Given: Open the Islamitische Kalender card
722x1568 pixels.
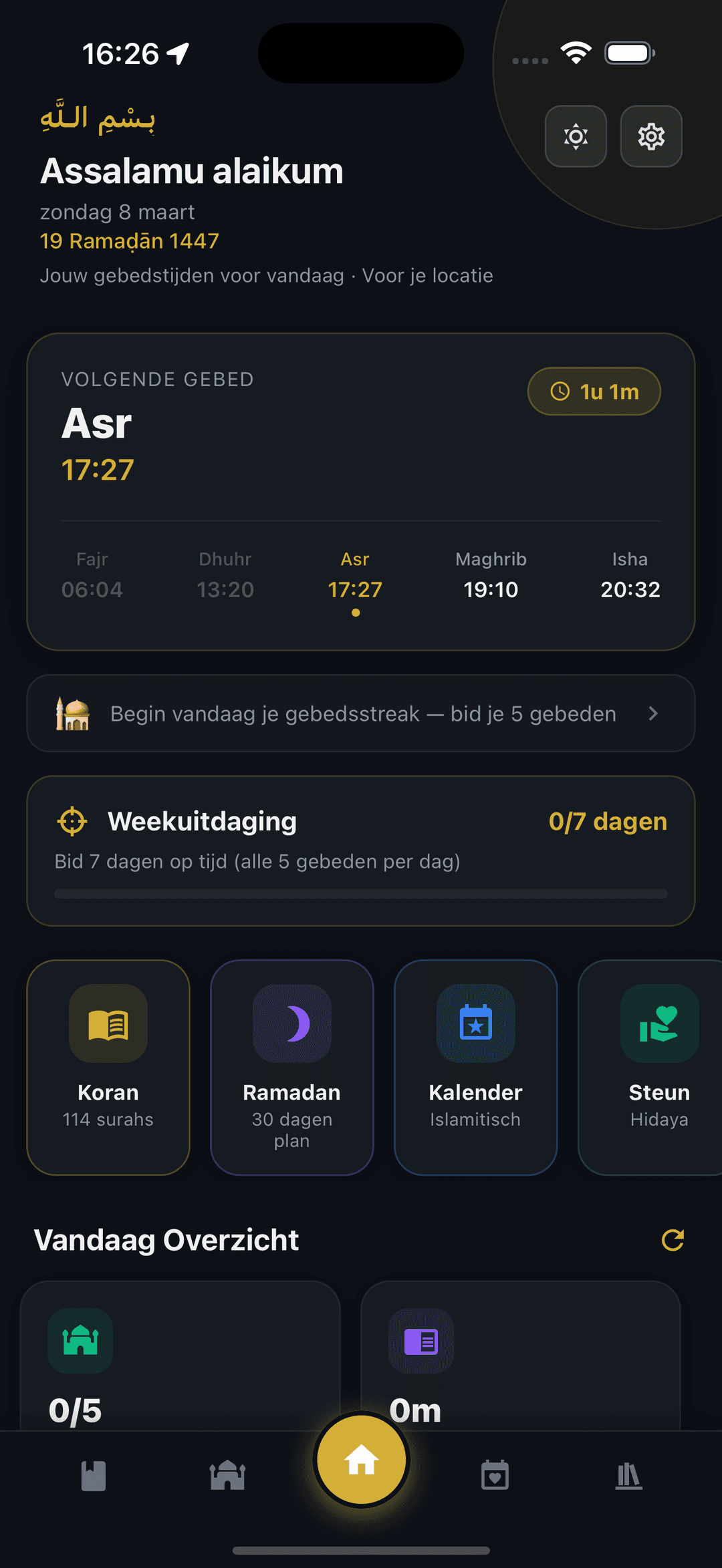Looking at the screenshot, I should click(x=475, y=1067).
